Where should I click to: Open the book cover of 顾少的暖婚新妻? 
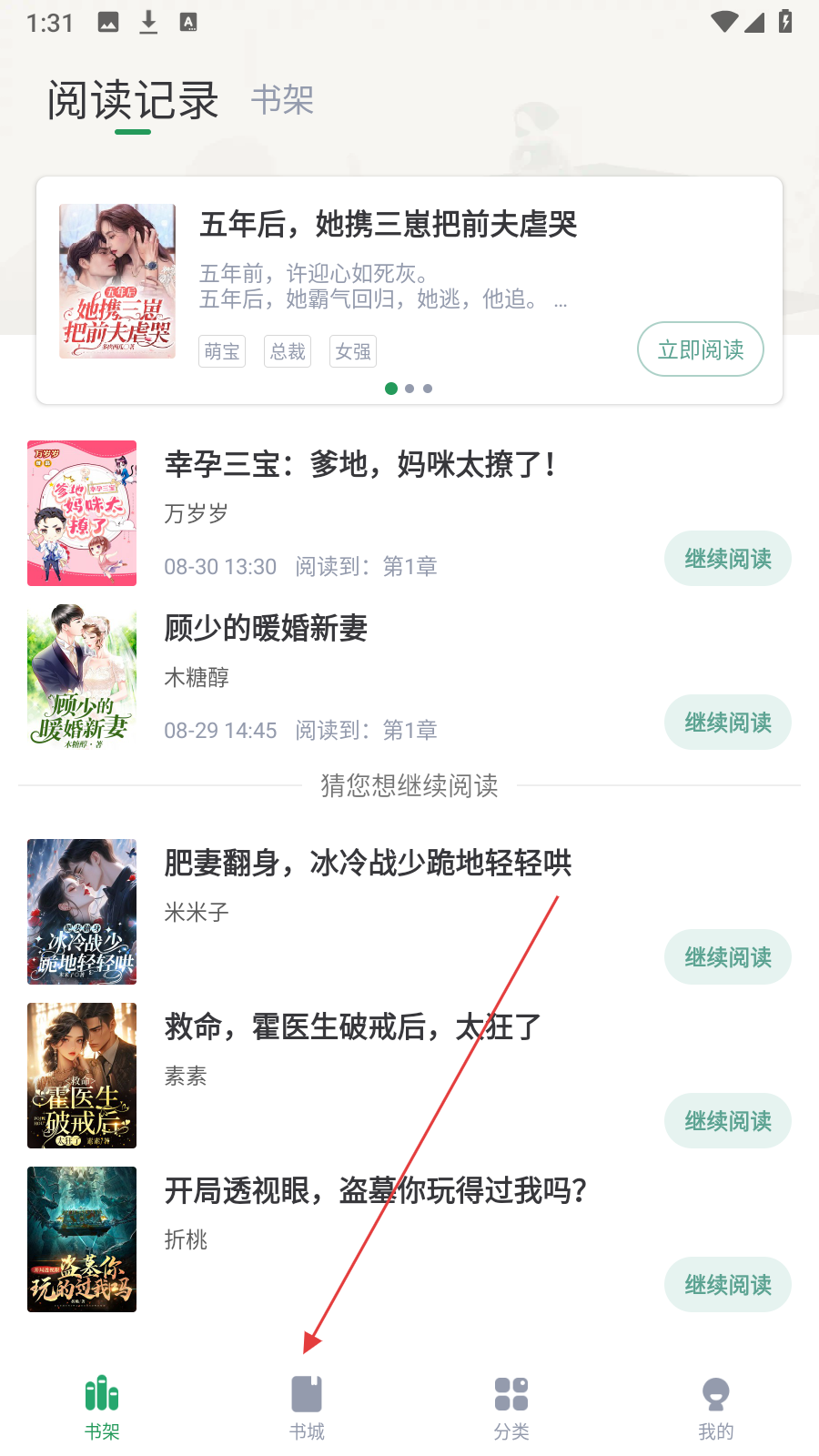click(82, 677)
